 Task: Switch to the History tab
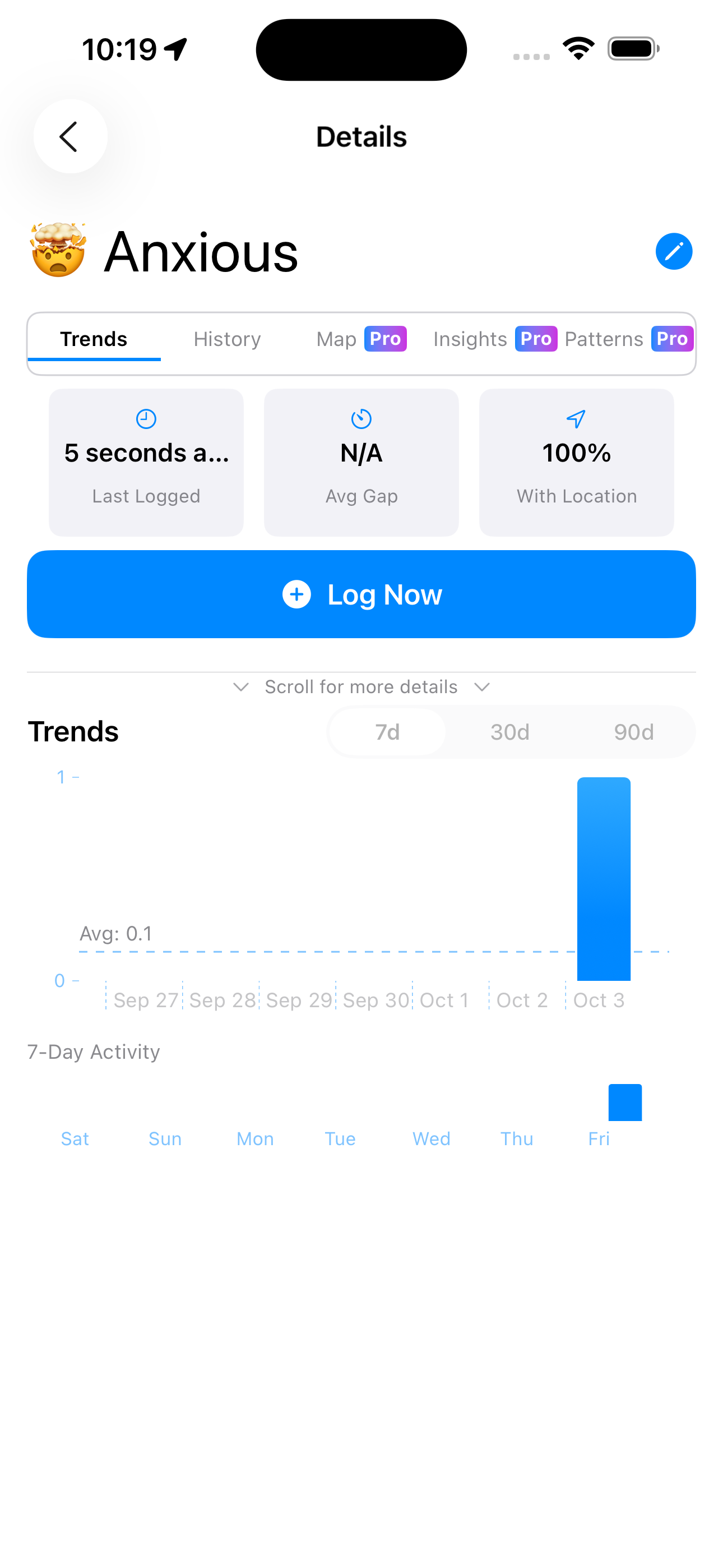(x=227, y=339)
